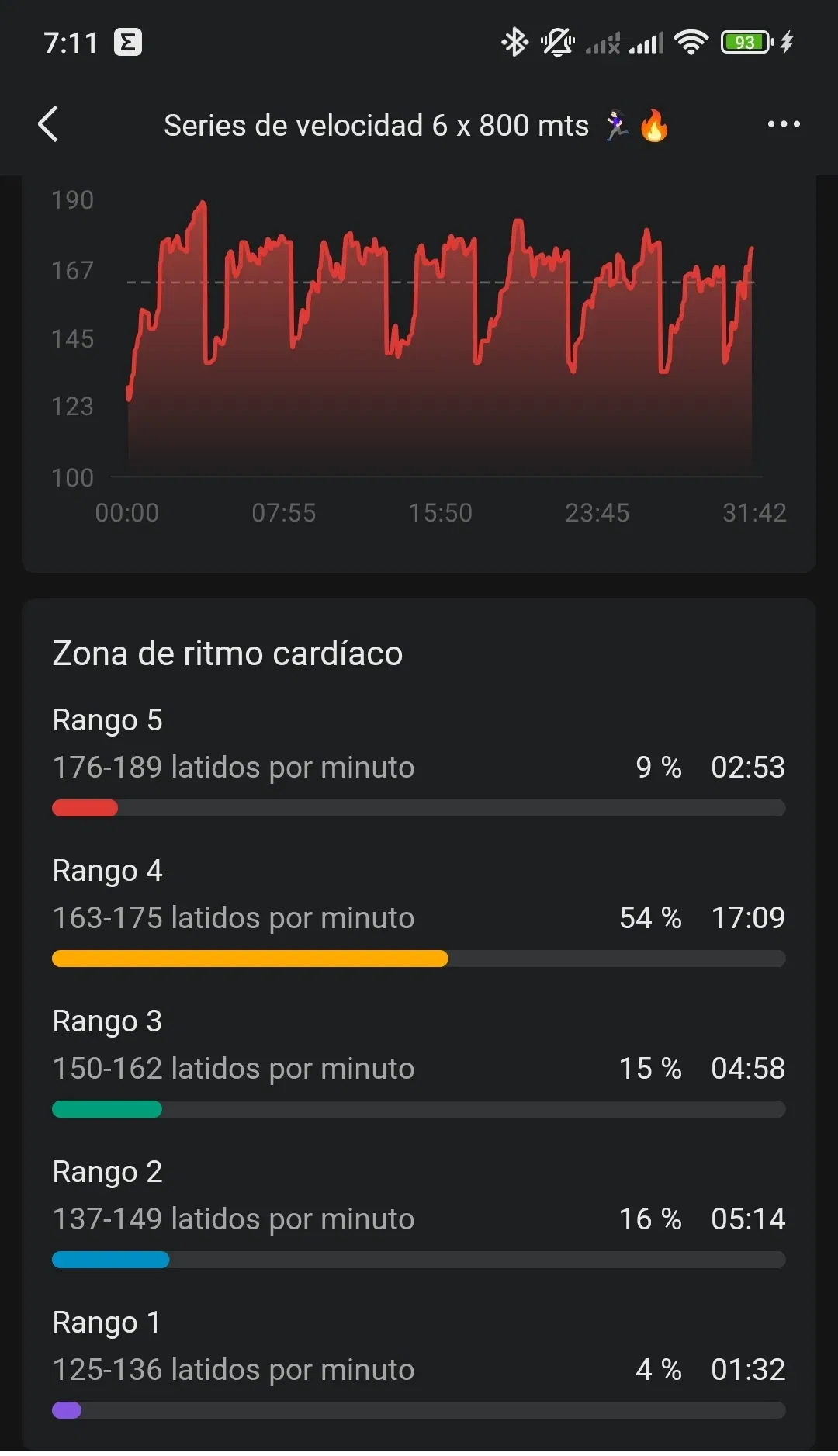The width and height of the screenshot is (838, 1456).
Task: Open the three-dot overflow menu
Action: pos(783,124)
